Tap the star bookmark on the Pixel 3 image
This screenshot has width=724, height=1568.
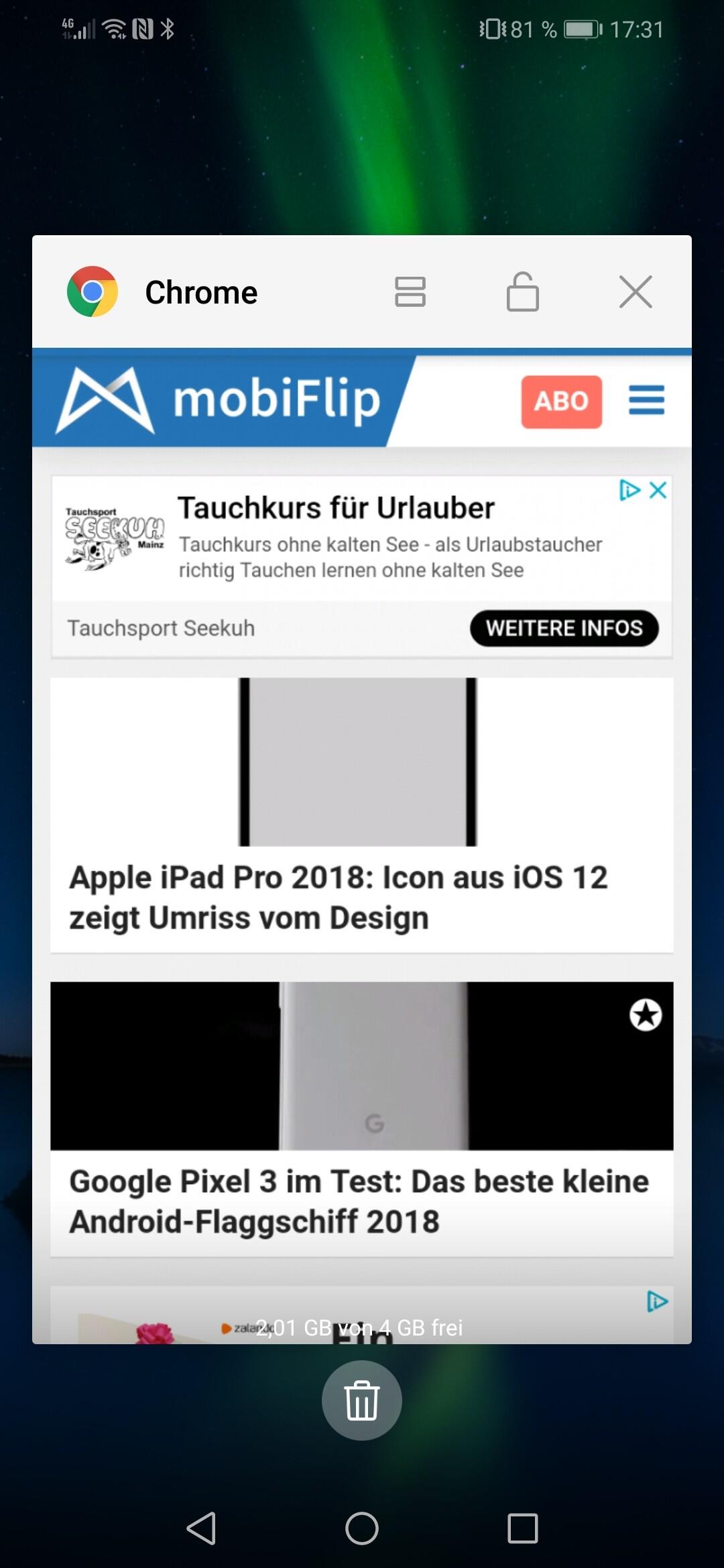pyautogui.click(x=646, y=1015)
